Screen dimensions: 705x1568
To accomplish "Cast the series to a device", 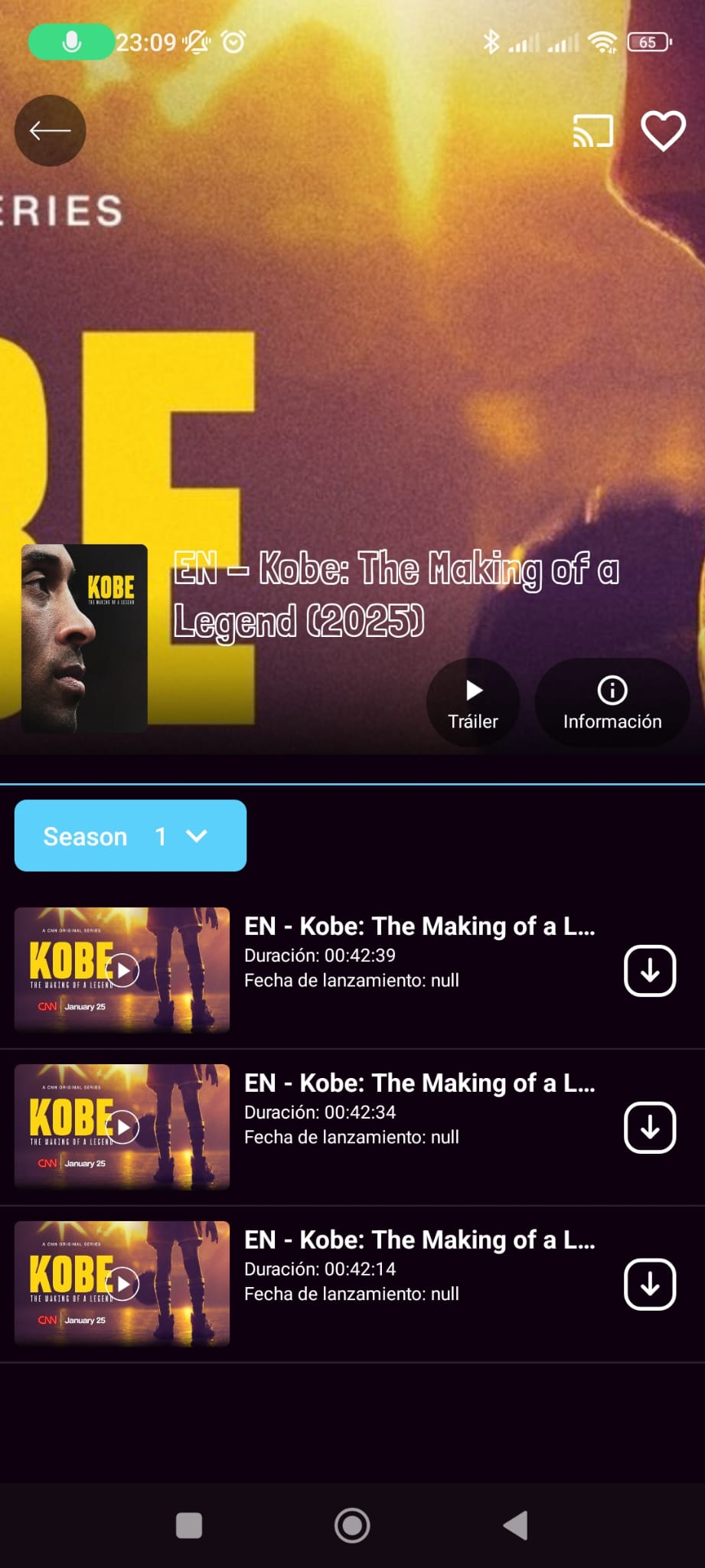I will (593, 131).
